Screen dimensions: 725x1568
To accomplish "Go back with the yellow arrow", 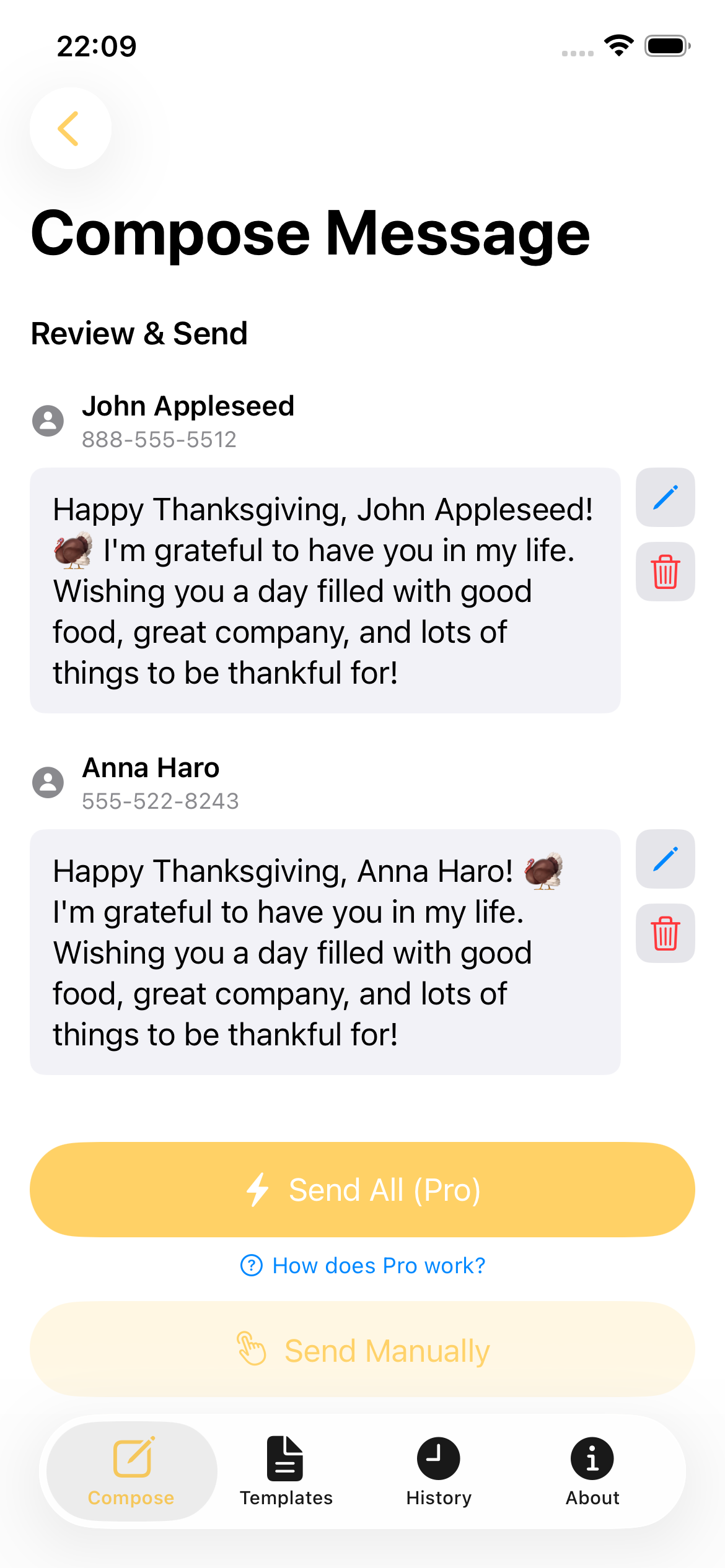I will pos(71,128).
